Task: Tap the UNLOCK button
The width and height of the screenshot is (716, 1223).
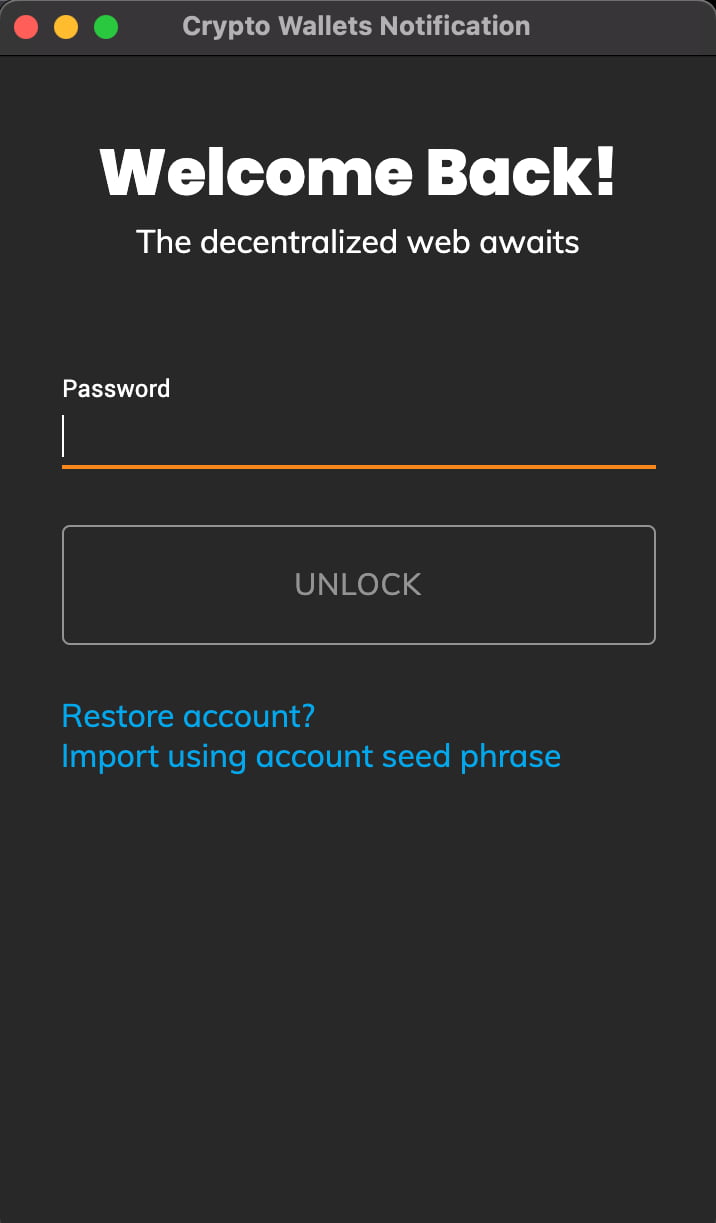Action: (358, 585)
